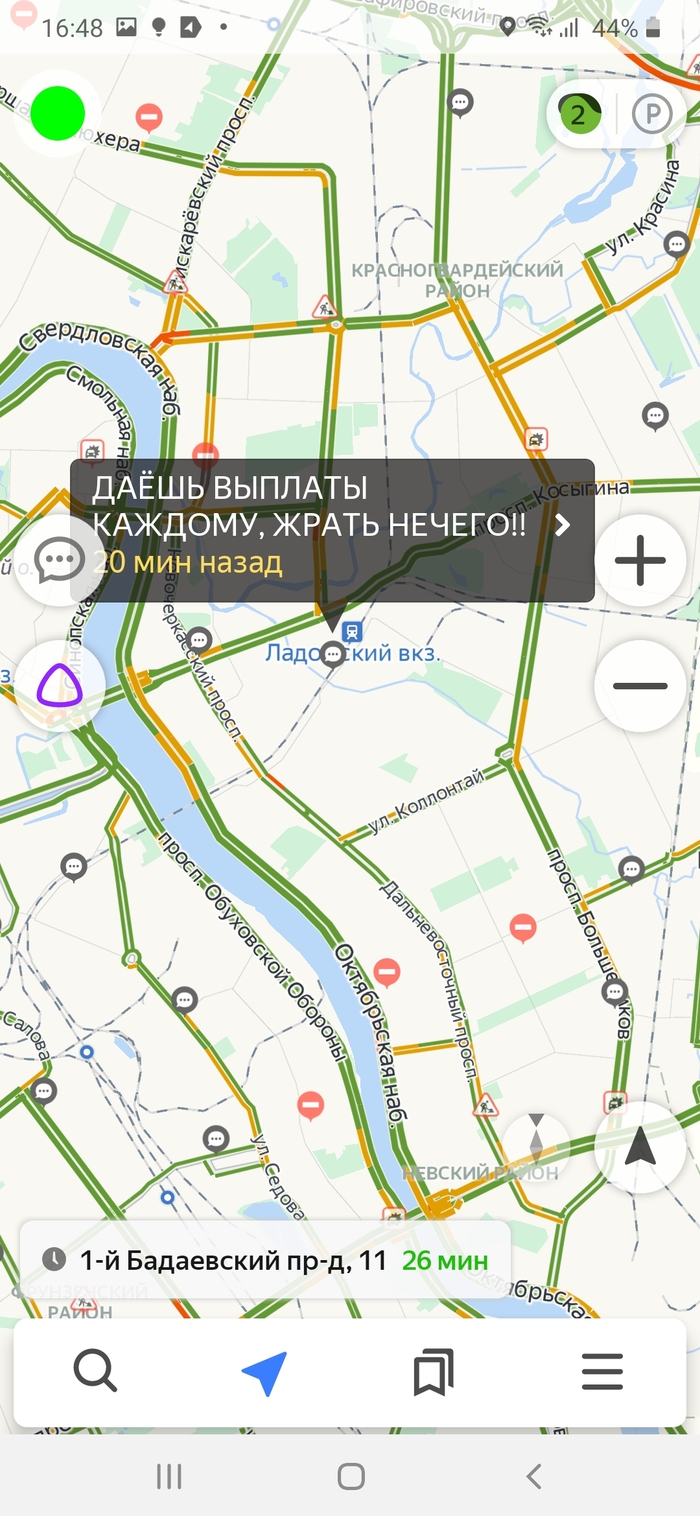Screen dimensions: 700x1516
Task: Open the system home button
Action: pyautogui.click(x=351, y=1476)
